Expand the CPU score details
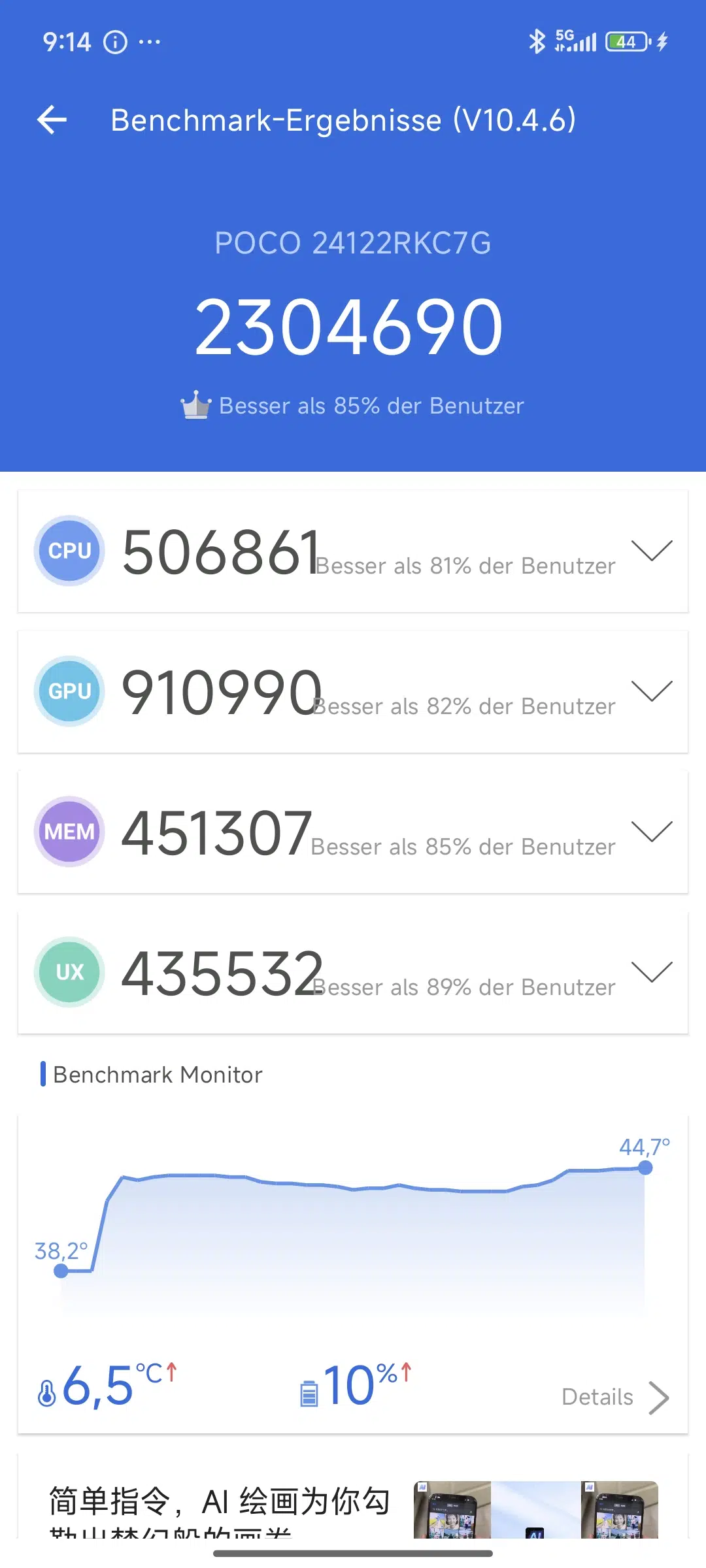Screen dimensions: 706x1568 point(652,551)
